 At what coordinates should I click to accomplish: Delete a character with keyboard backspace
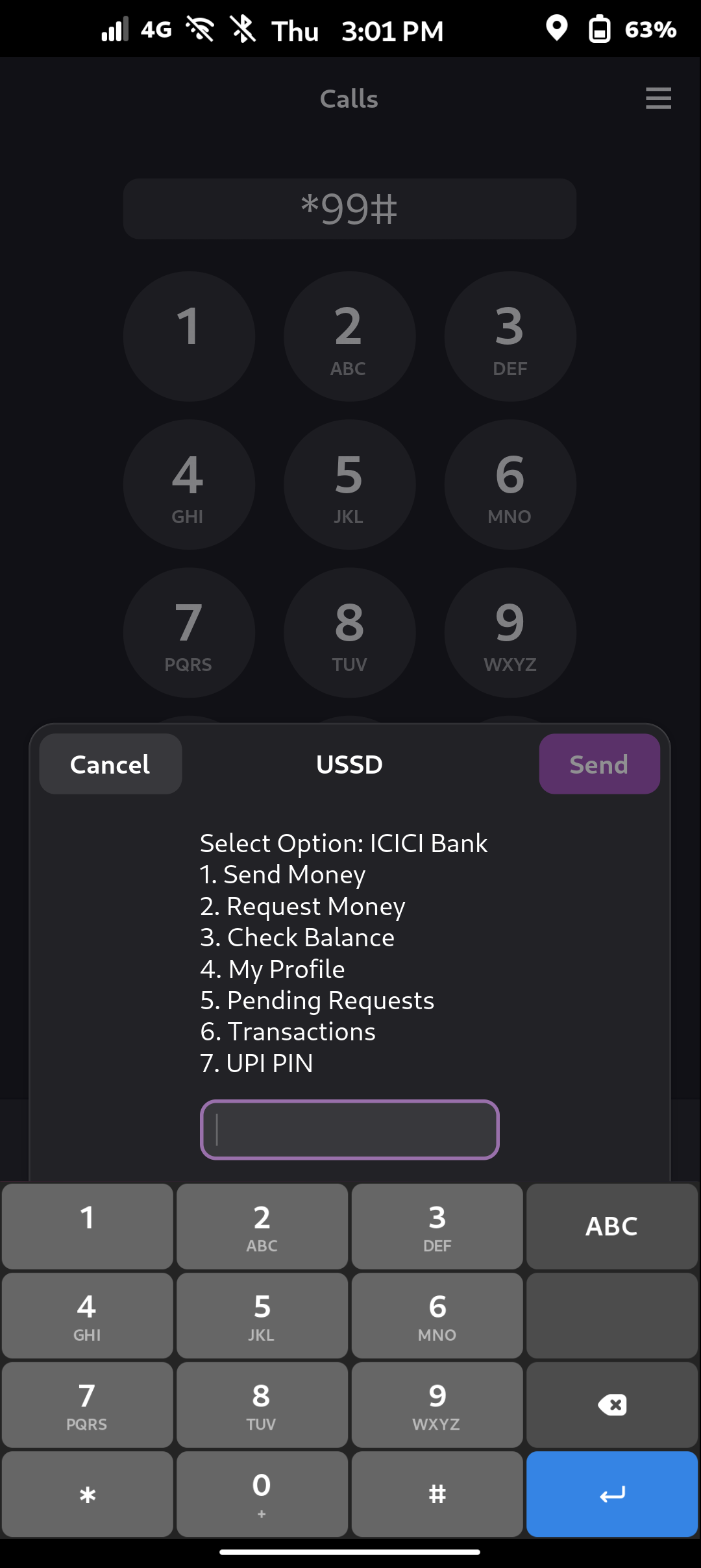611,1405
